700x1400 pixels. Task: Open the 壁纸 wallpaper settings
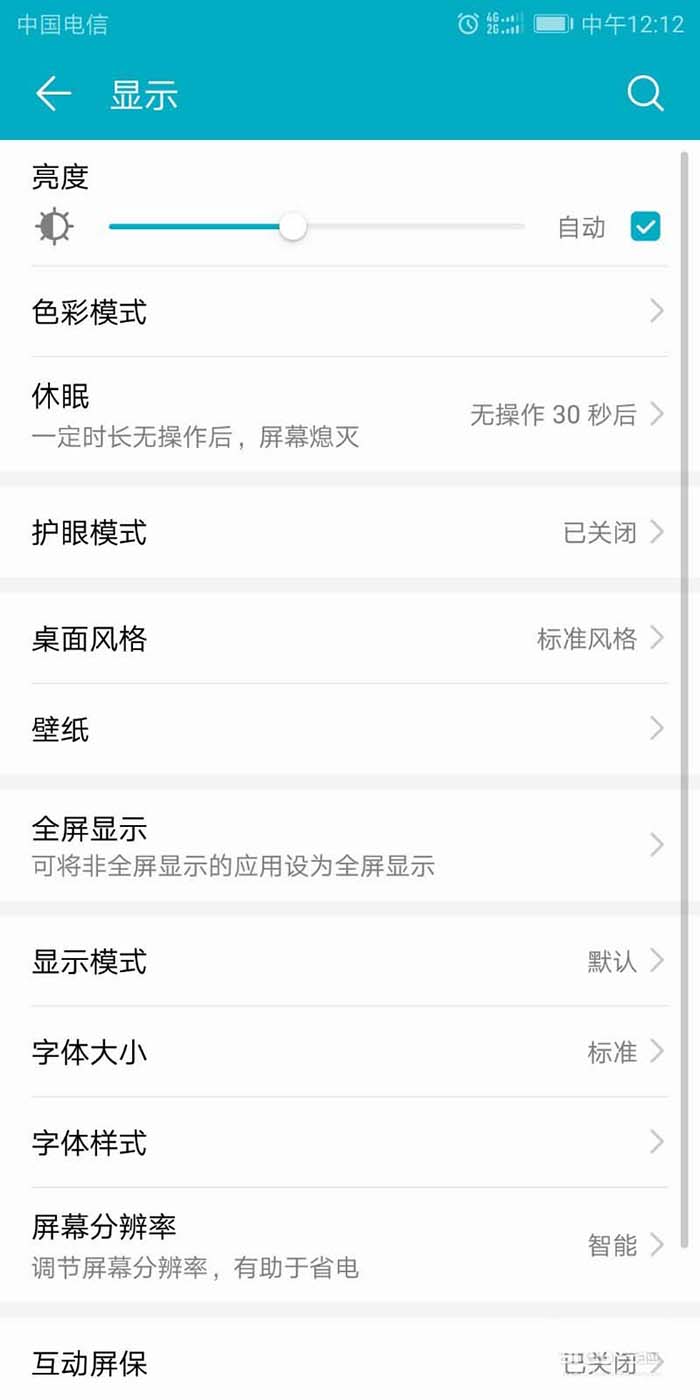[349, 729]
